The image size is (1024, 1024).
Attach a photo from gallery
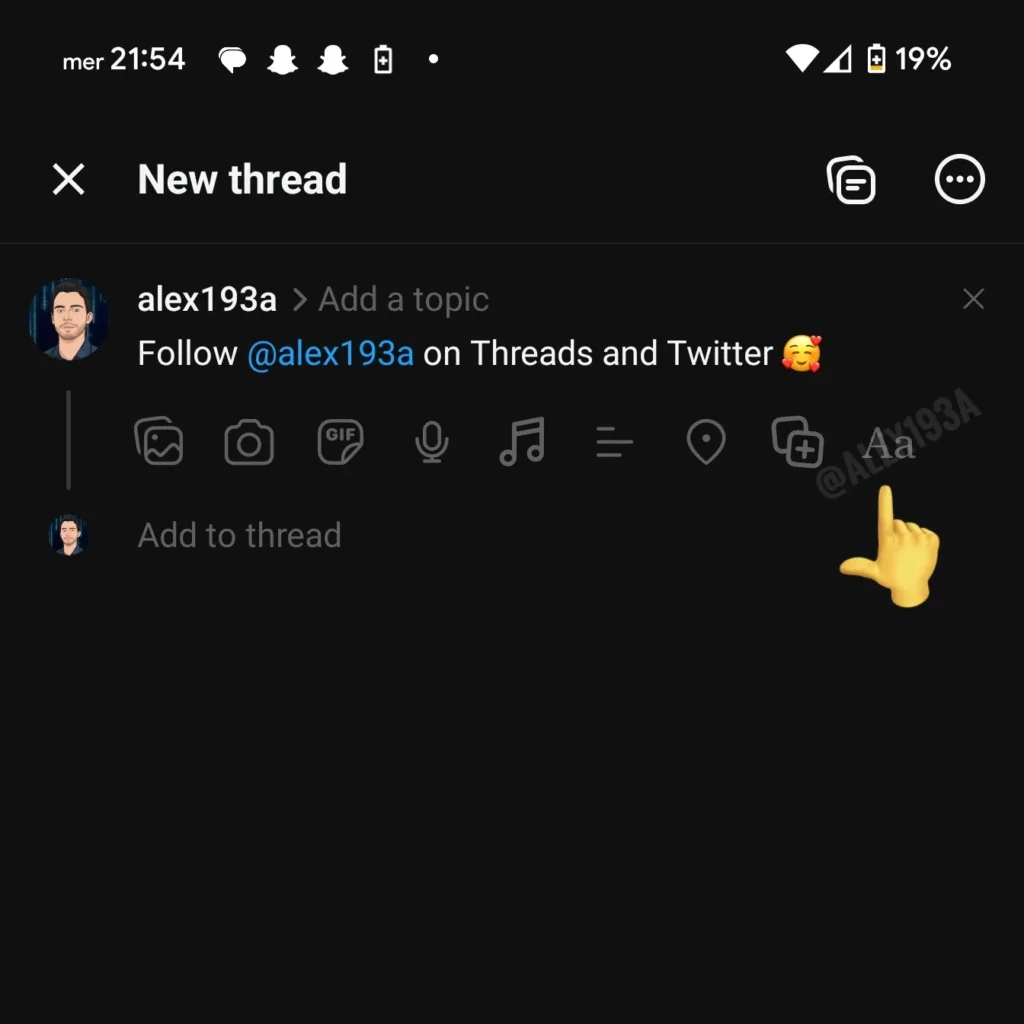pyautogui.click(x=159, y=441)
